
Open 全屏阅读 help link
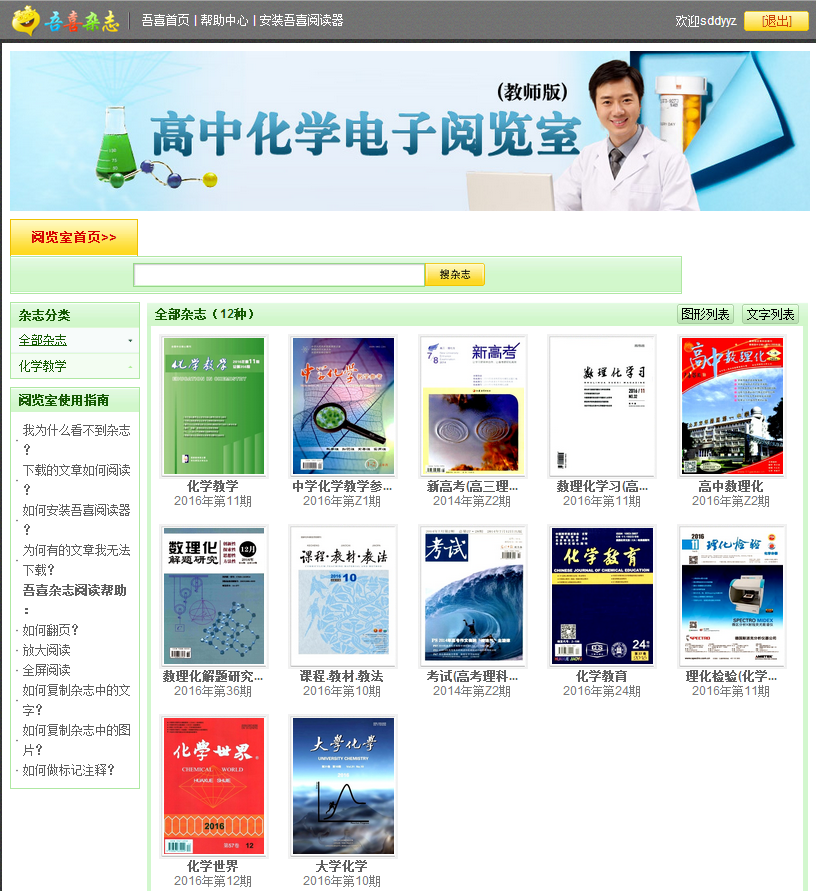point(46,670)
